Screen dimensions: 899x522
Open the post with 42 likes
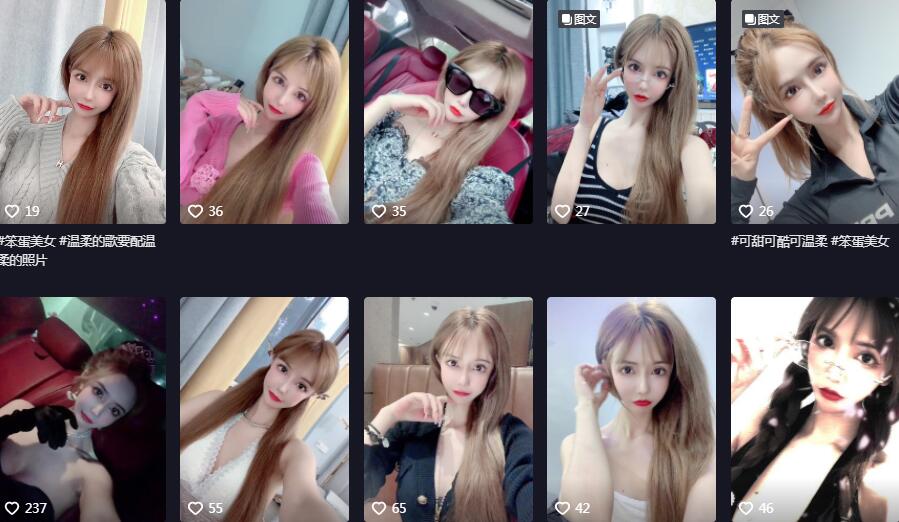tap(631, 408)
